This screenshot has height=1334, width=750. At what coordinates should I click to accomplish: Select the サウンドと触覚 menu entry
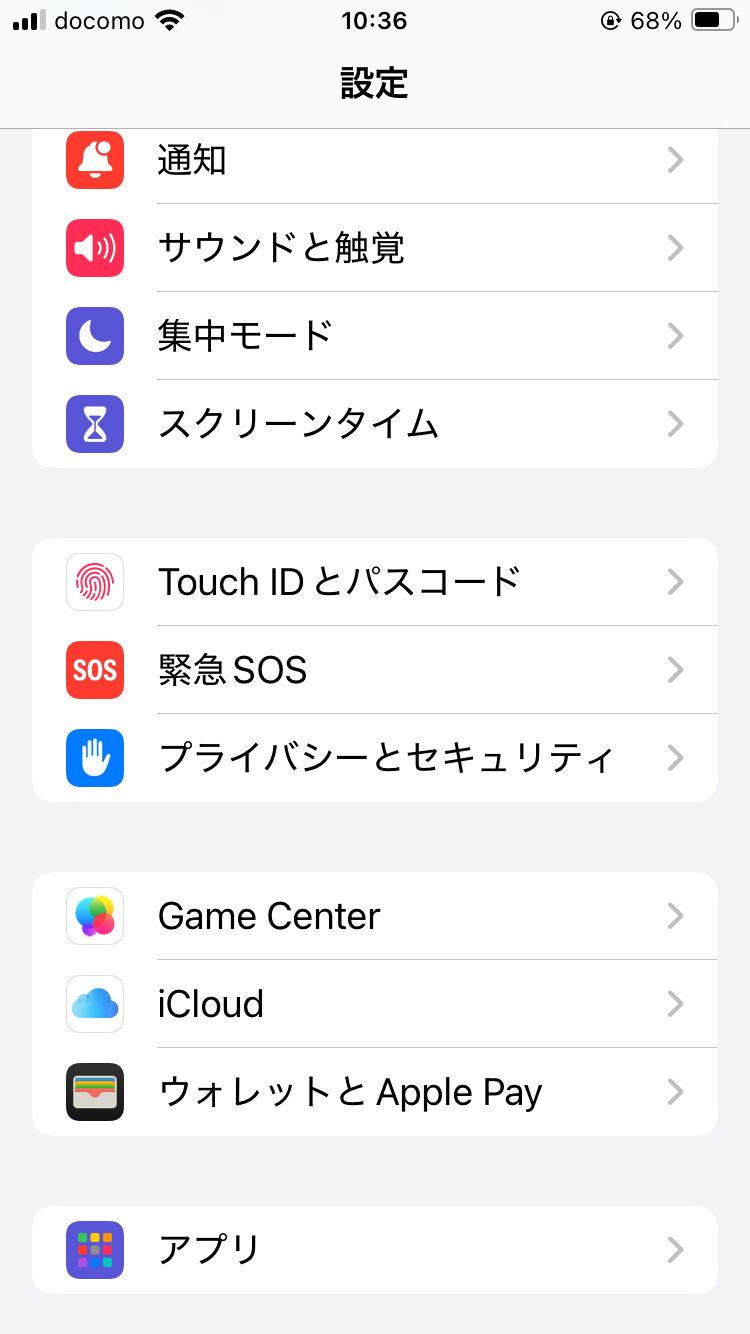(x=375, y=248)
